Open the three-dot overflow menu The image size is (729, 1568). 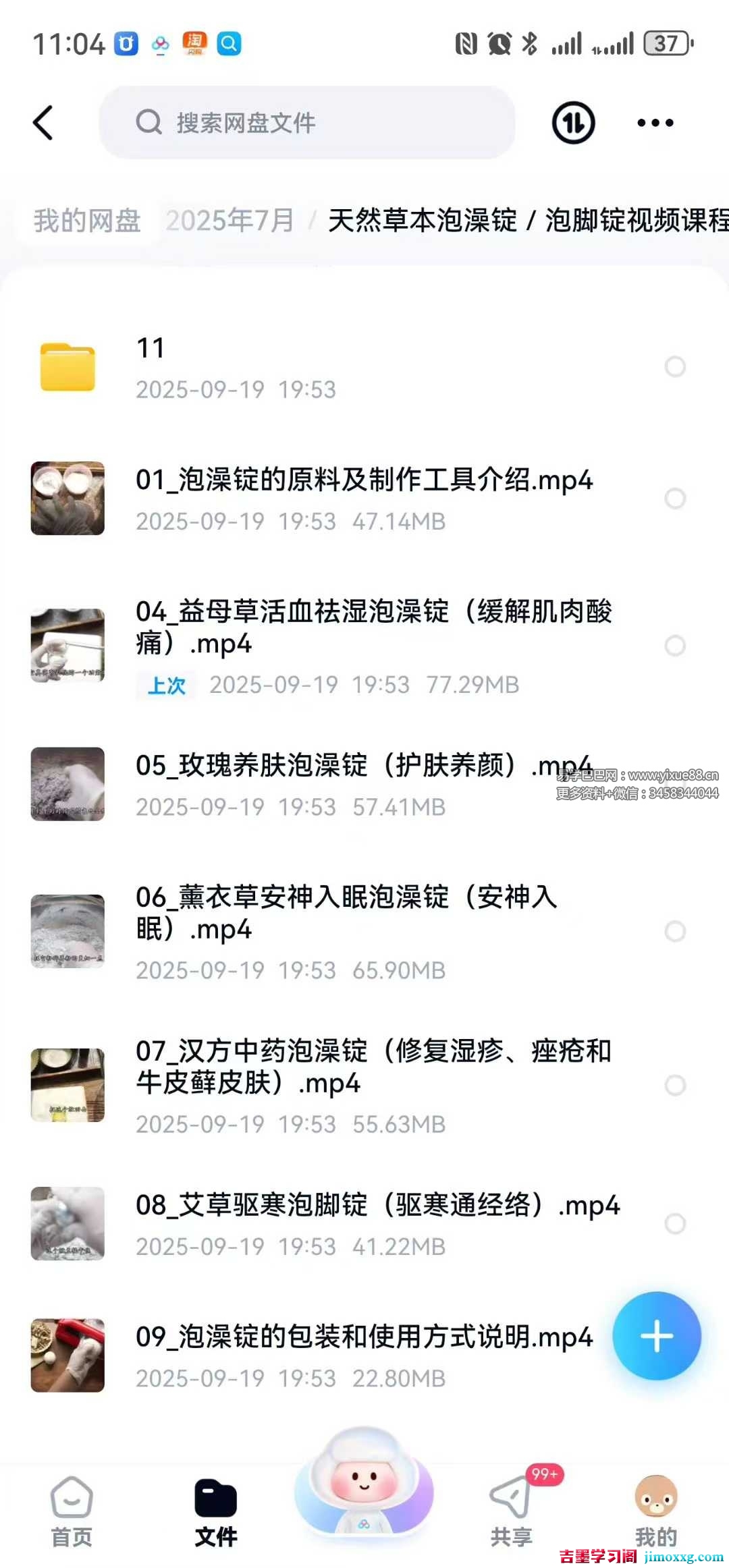(655, 123)
